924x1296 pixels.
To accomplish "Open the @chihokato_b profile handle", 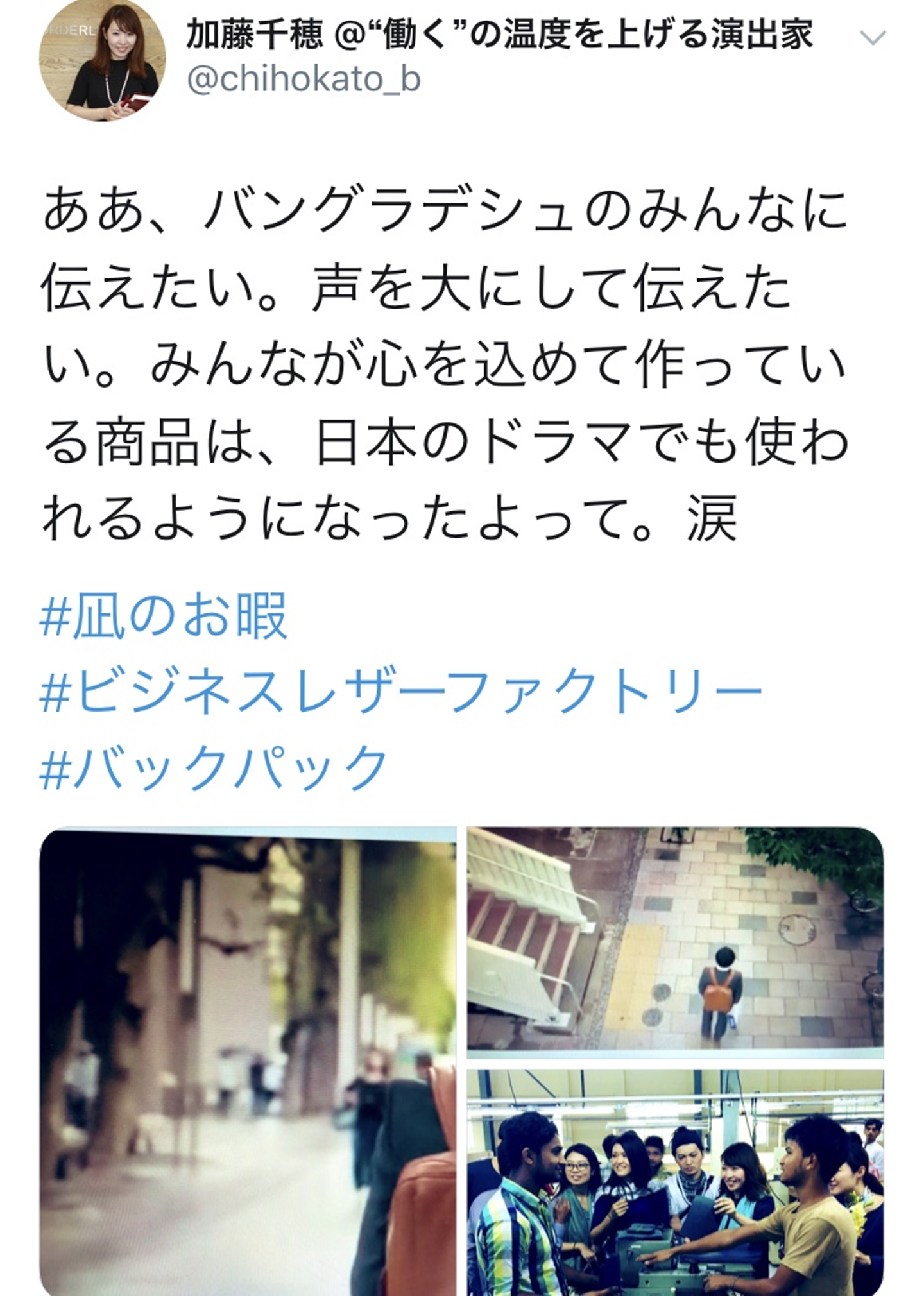I will 304,80.
